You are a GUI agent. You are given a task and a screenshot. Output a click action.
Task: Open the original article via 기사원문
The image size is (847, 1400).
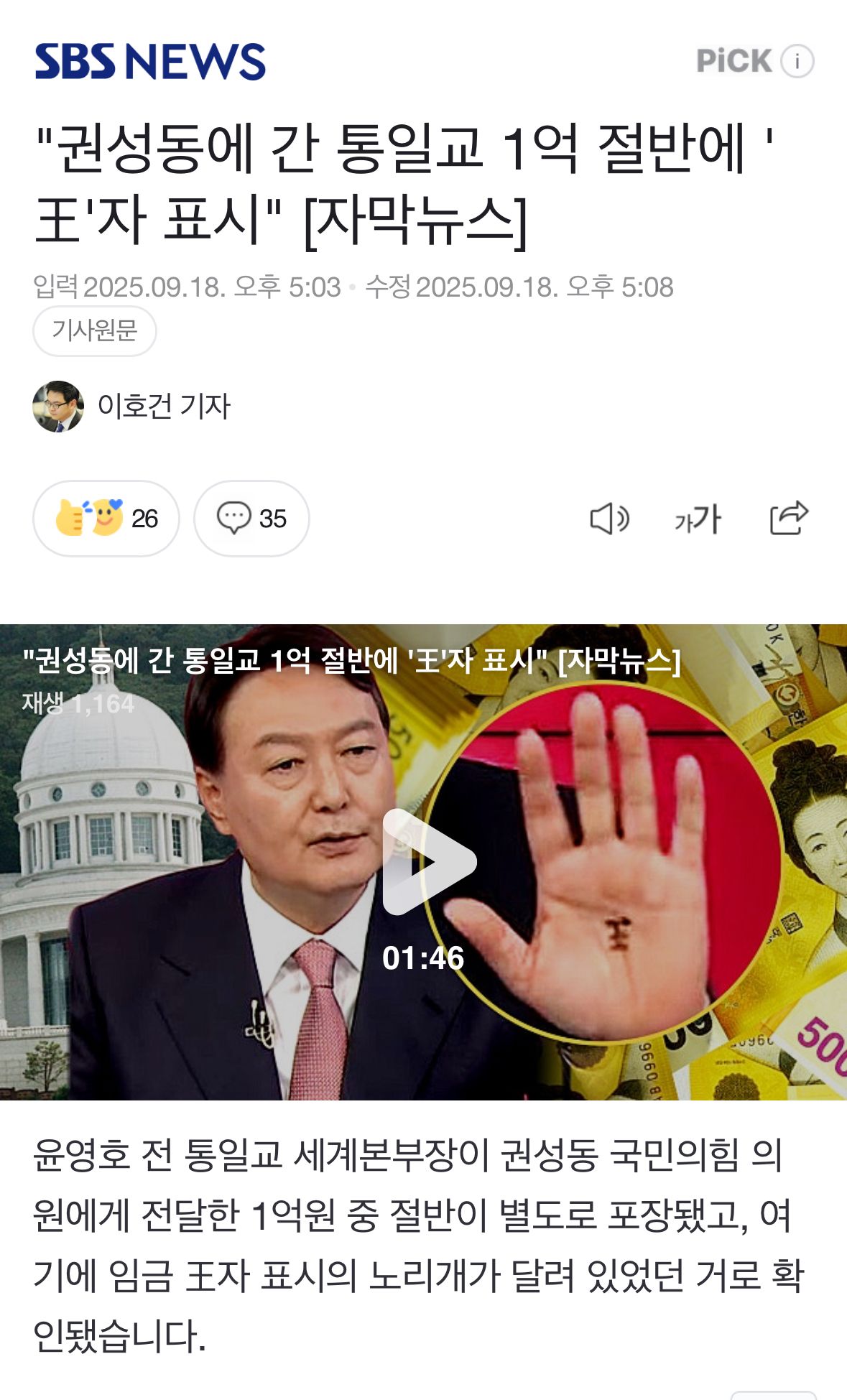(x=94, y=330)
